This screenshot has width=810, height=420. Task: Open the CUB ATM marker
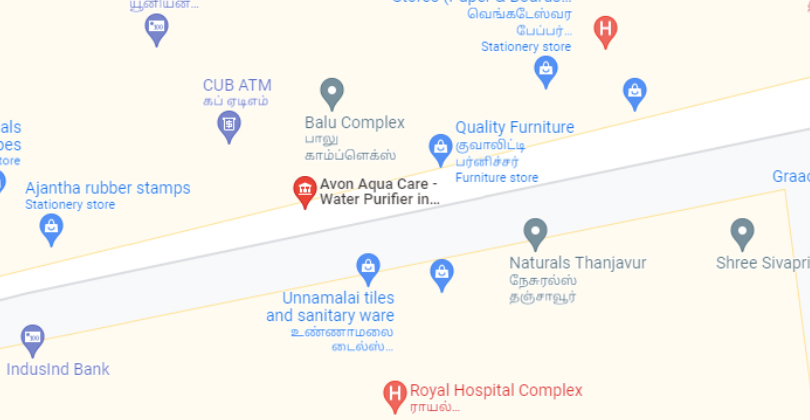(x=229, y=125)
